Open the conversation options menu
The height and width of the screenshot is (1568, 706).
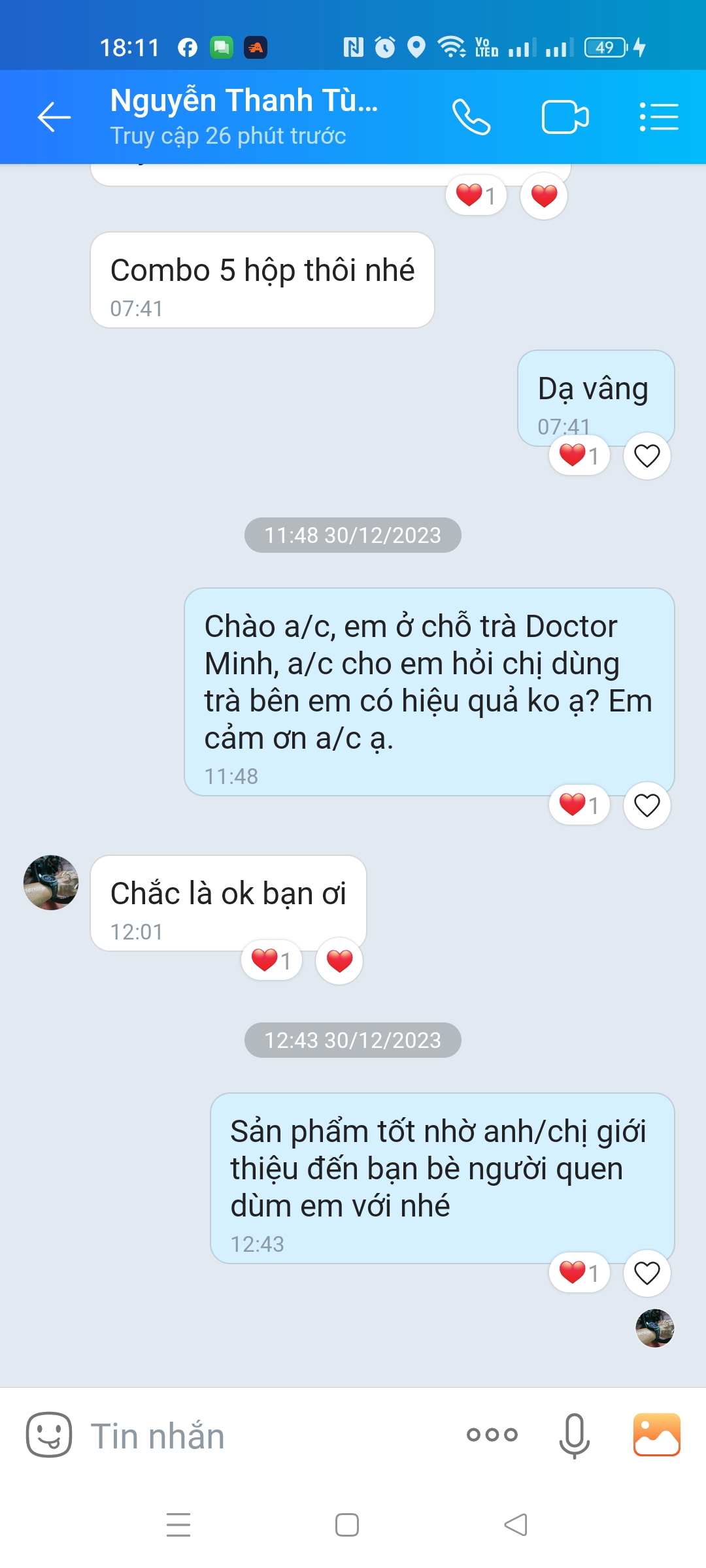click(658, 118)
